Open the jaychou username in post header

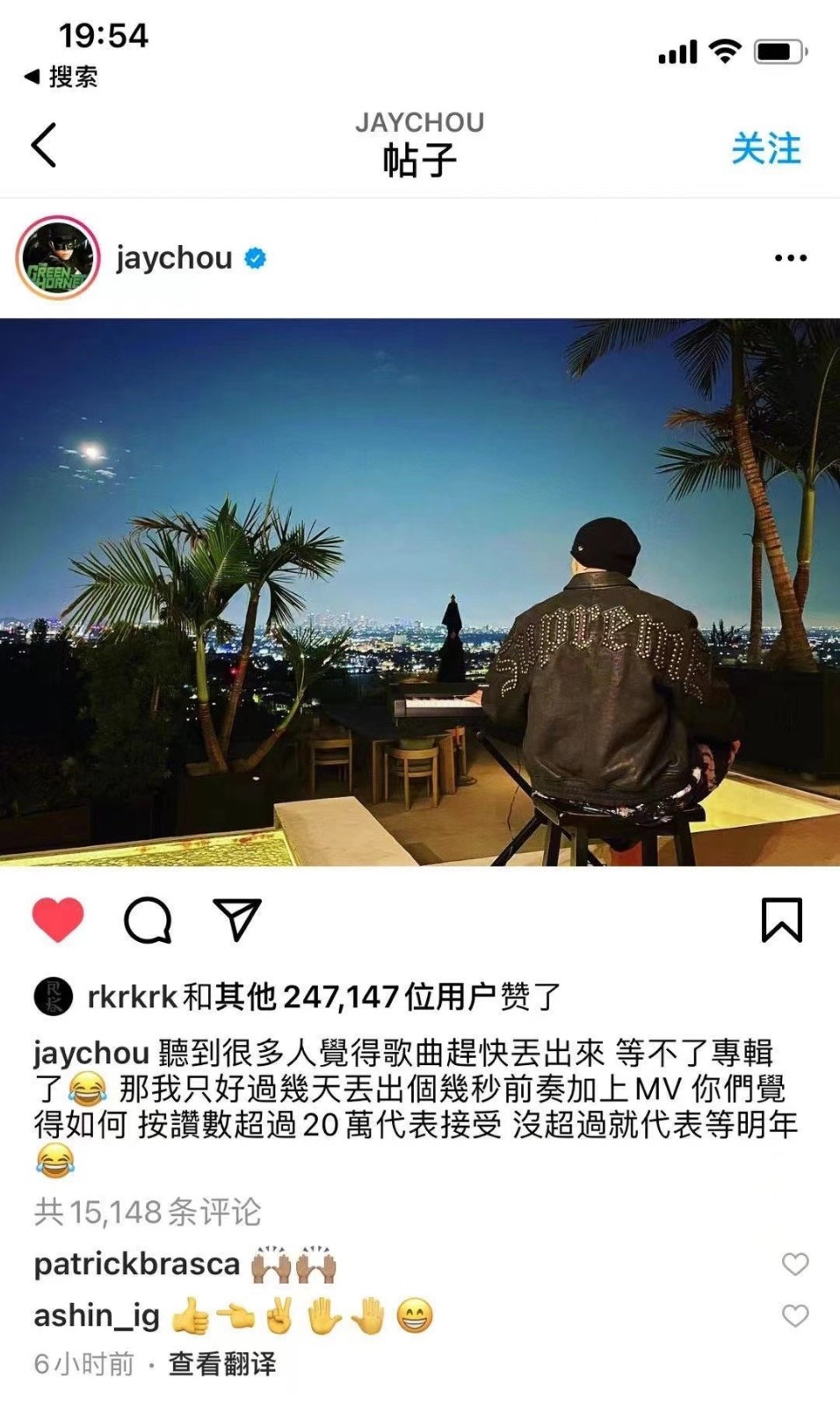[x=174, y=257]
